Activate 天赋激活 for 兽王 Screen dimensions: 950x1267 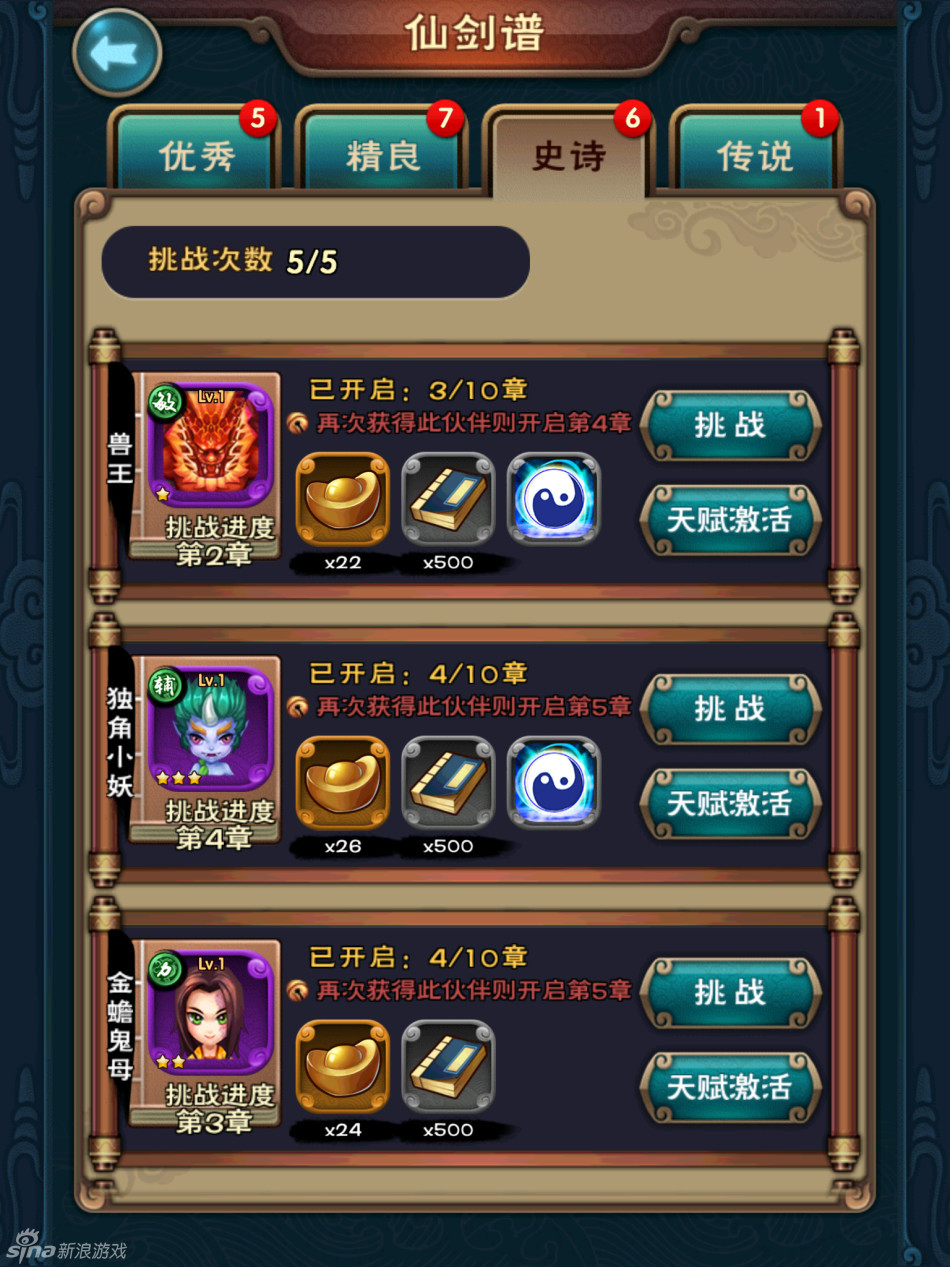pyautogui.click(x=730, y=520)
